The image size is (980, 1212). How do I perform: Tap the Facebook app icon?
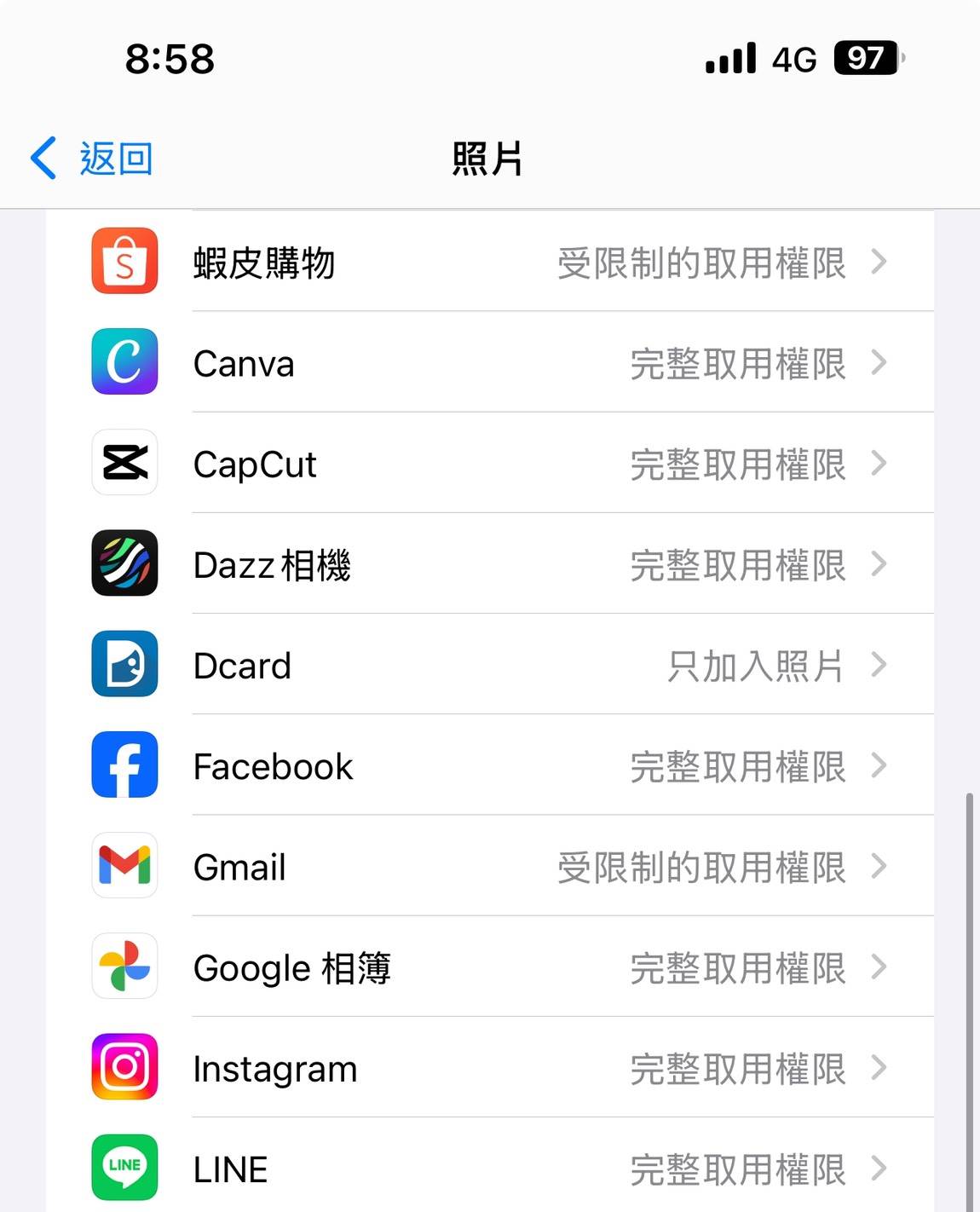point(124,765)
